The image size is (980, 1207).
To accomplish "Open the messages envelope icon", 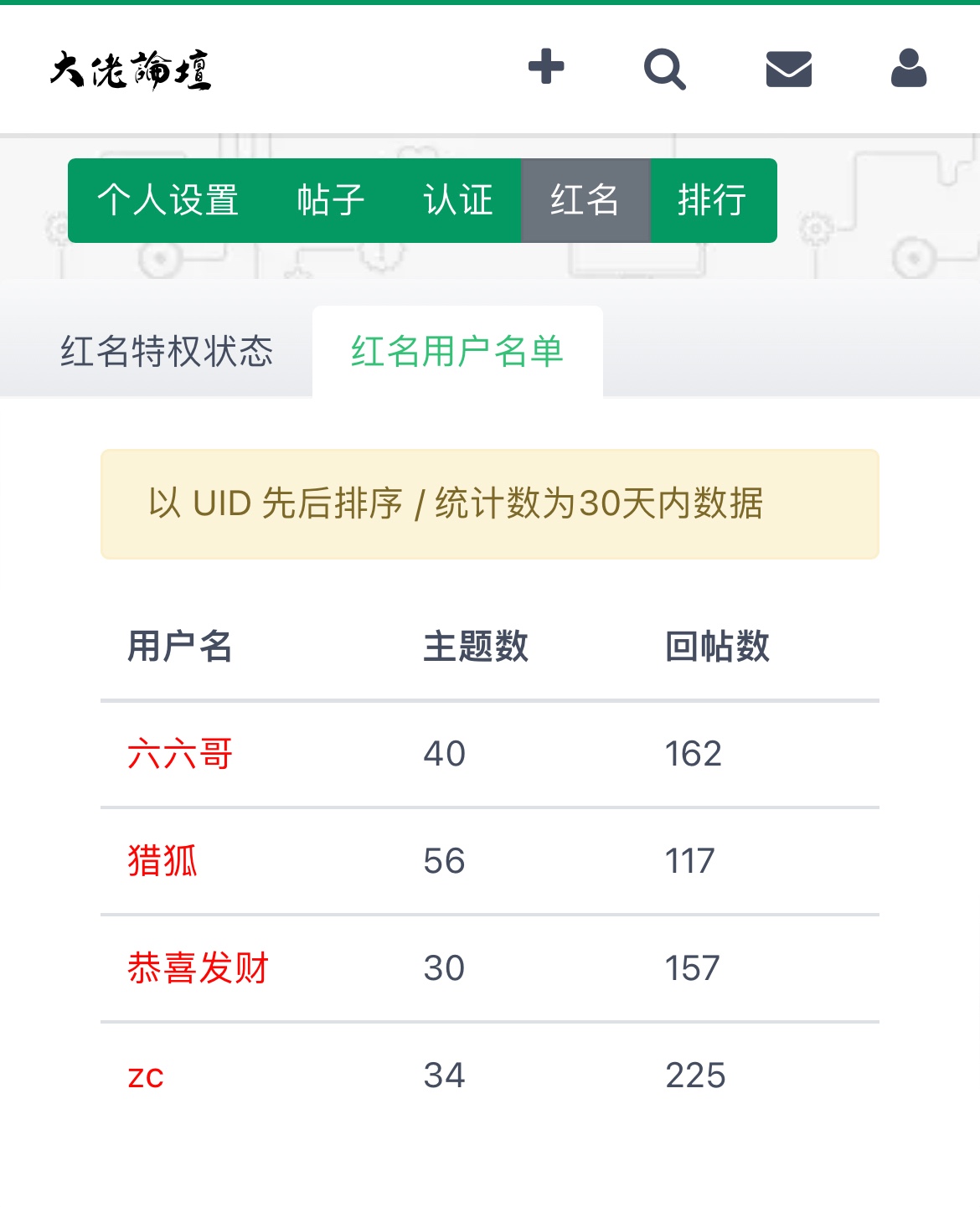I will pos(788,69).
